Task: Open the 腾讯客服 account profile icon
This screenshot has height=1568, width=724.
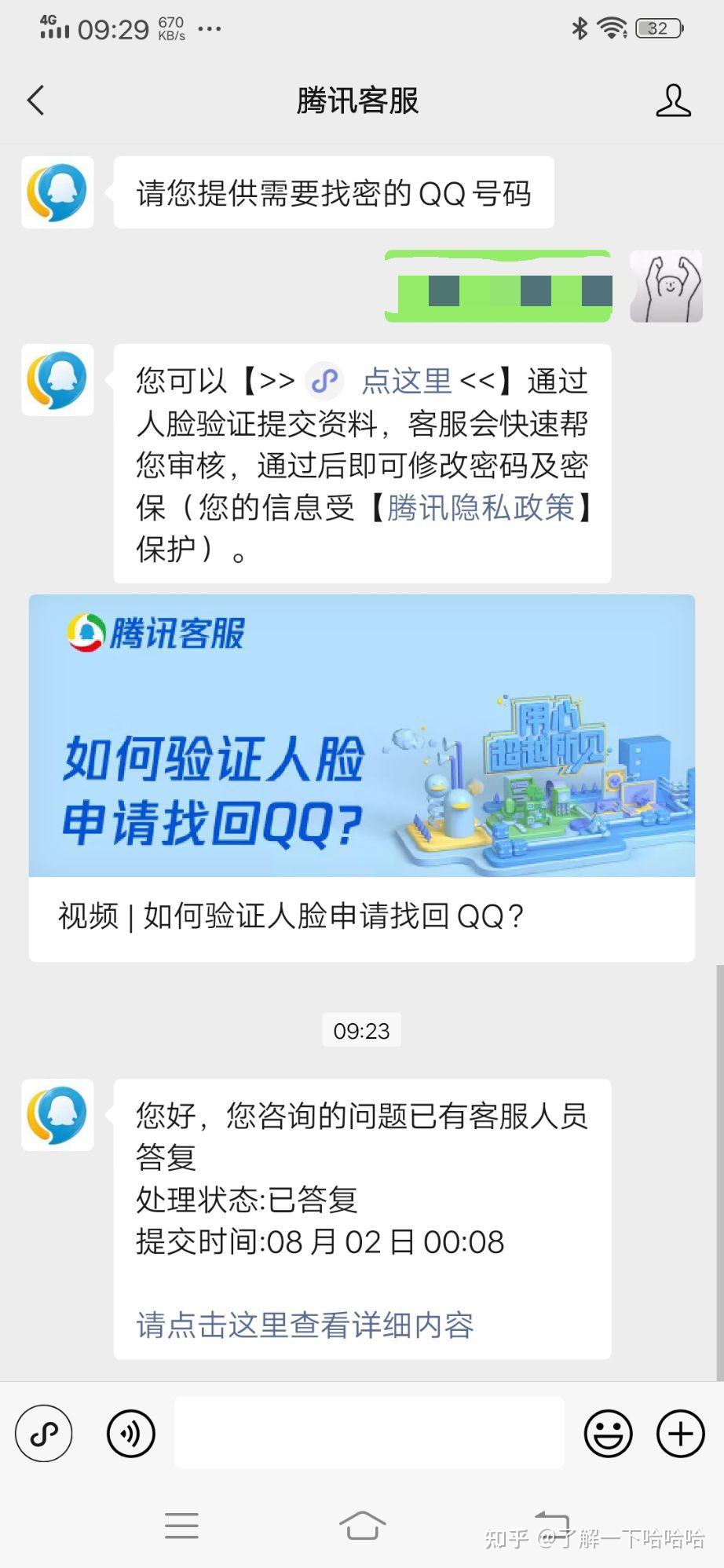Action: tap(673, 101)
